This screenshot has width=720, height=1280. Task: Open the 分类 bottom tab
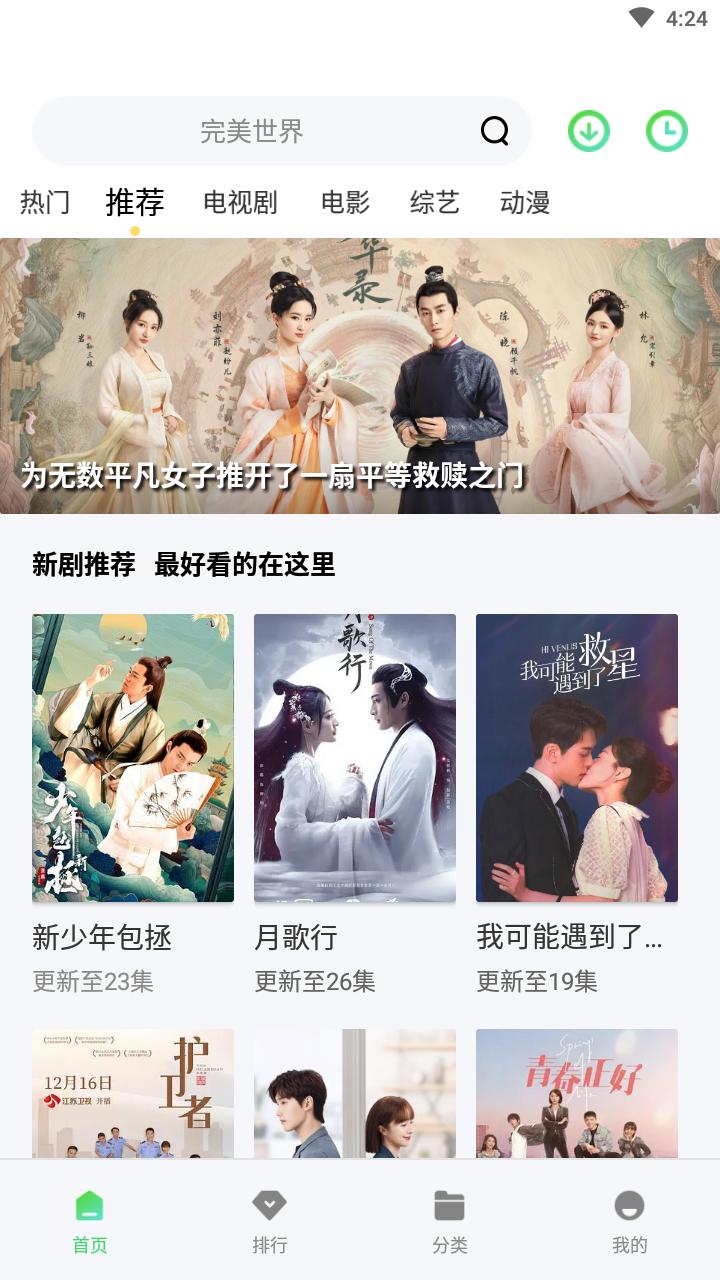pos(450,1221)
